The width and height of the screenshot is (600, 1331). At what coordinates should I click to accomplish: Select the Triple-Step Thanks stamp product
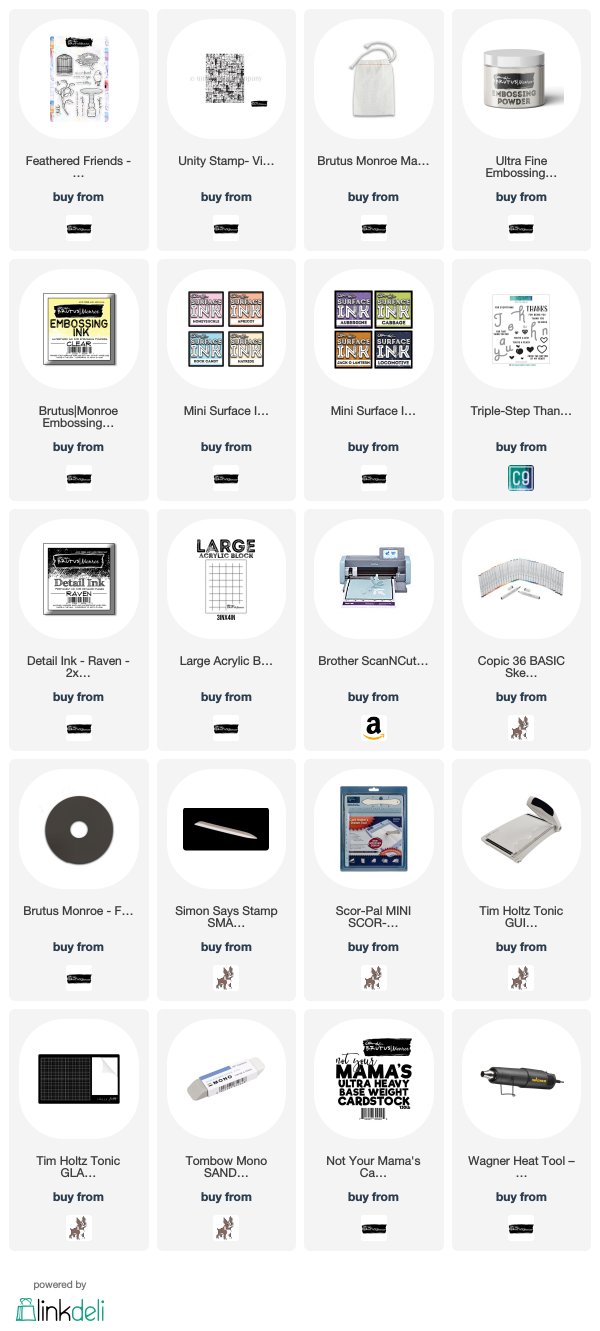tap(521, 380)
